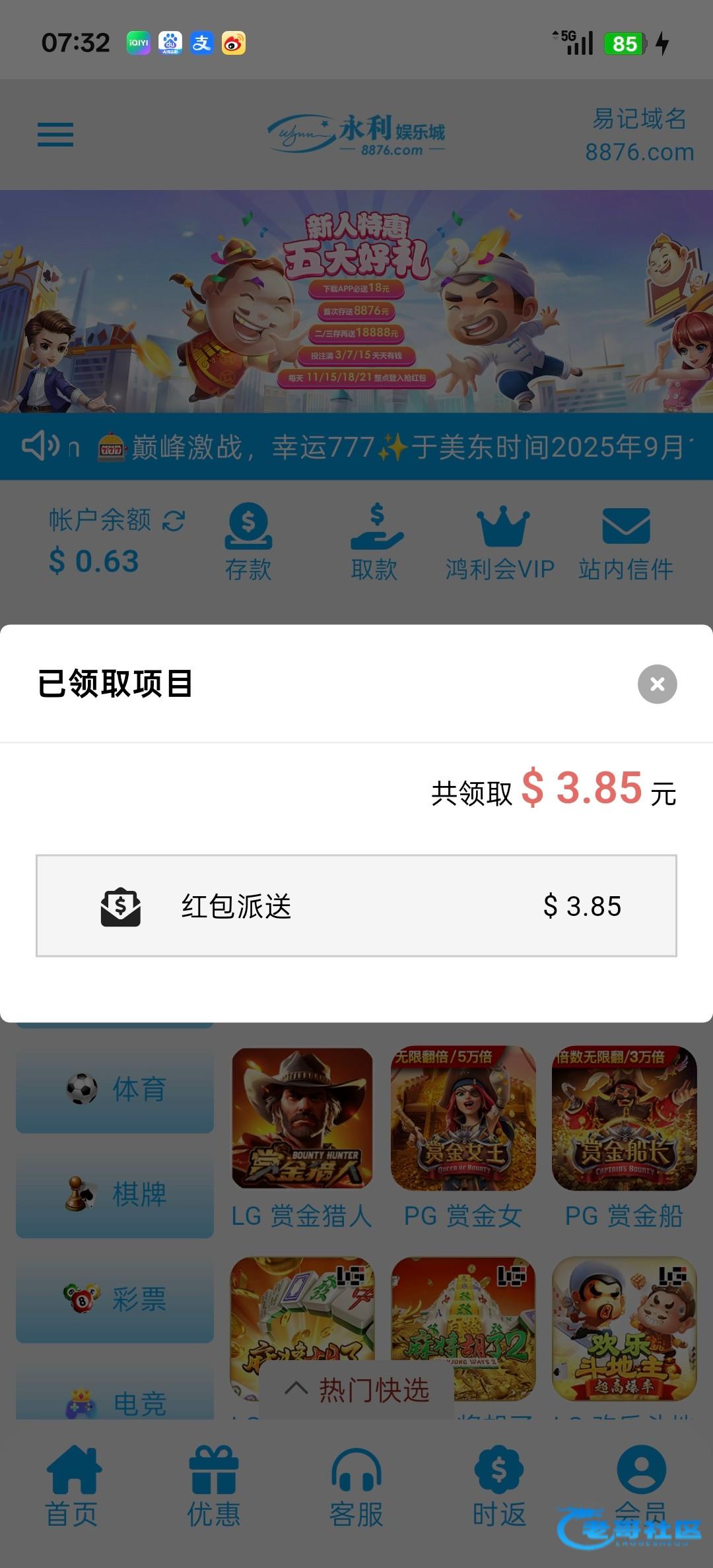Switch to the 客服 tab
Viewport: 713px width, 1568px height.
356,1486
